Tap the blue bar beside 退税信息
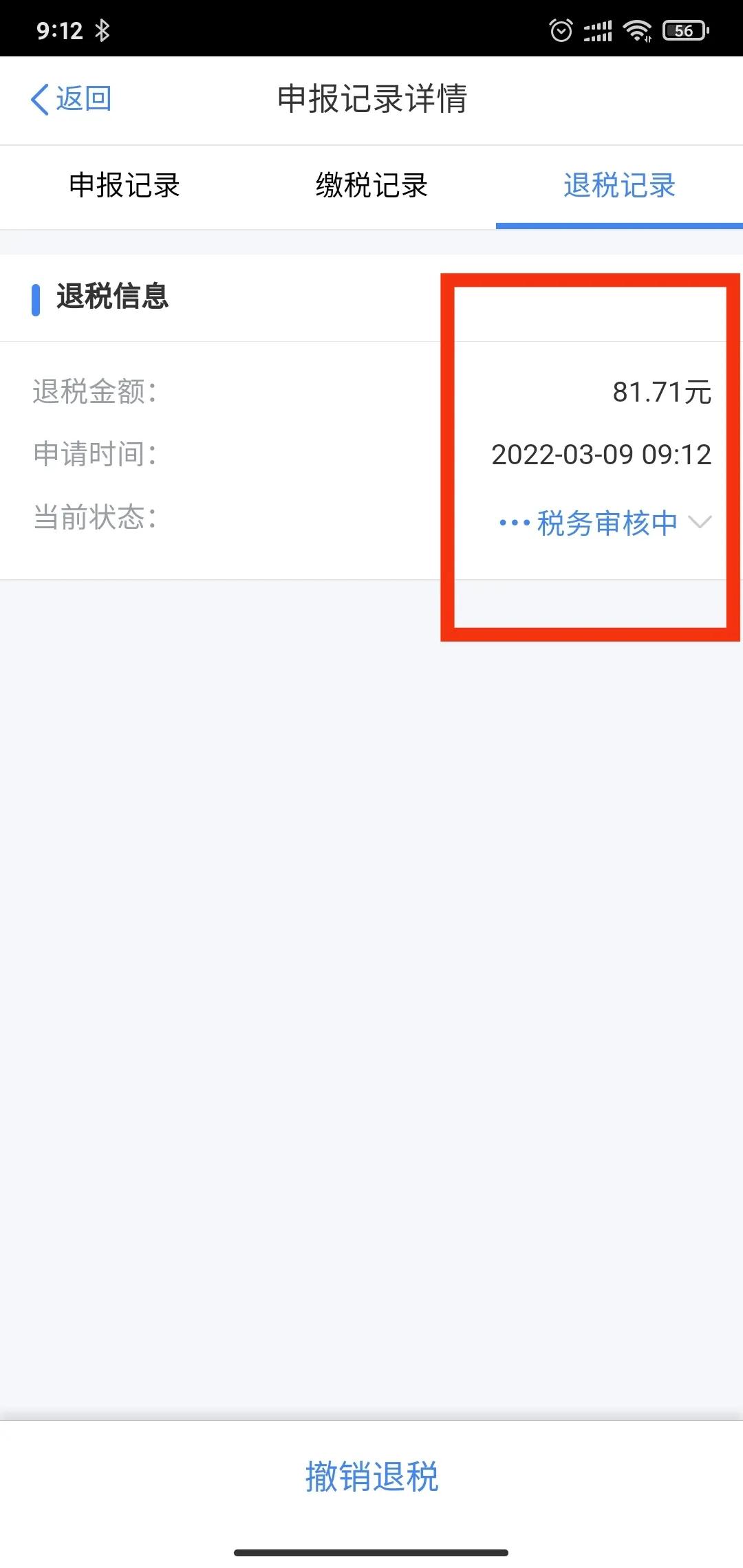 pyautogui.click(x=36, y=298)
